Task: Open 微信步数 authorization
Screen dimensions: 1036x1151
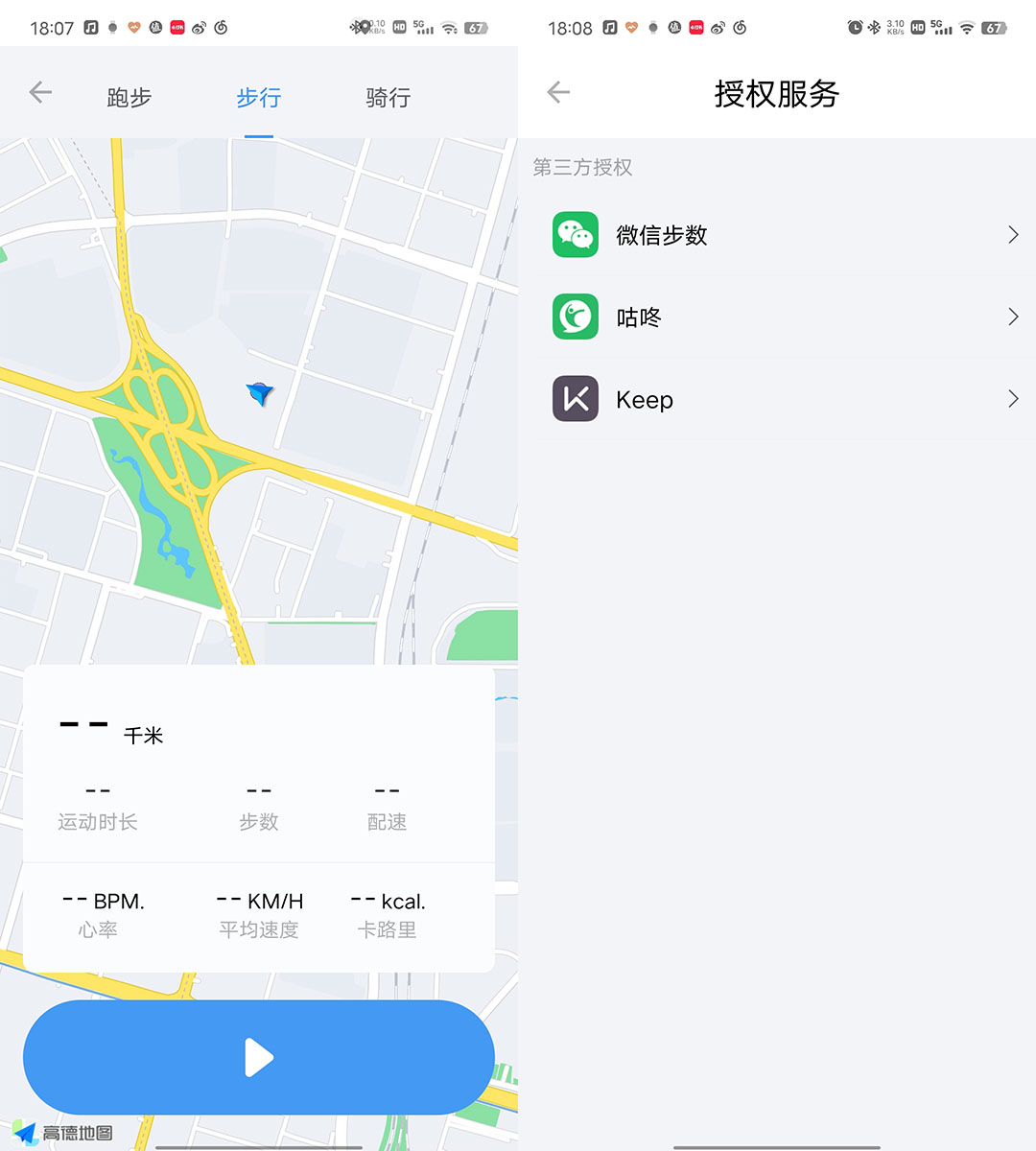Action: tap(785, 235)
